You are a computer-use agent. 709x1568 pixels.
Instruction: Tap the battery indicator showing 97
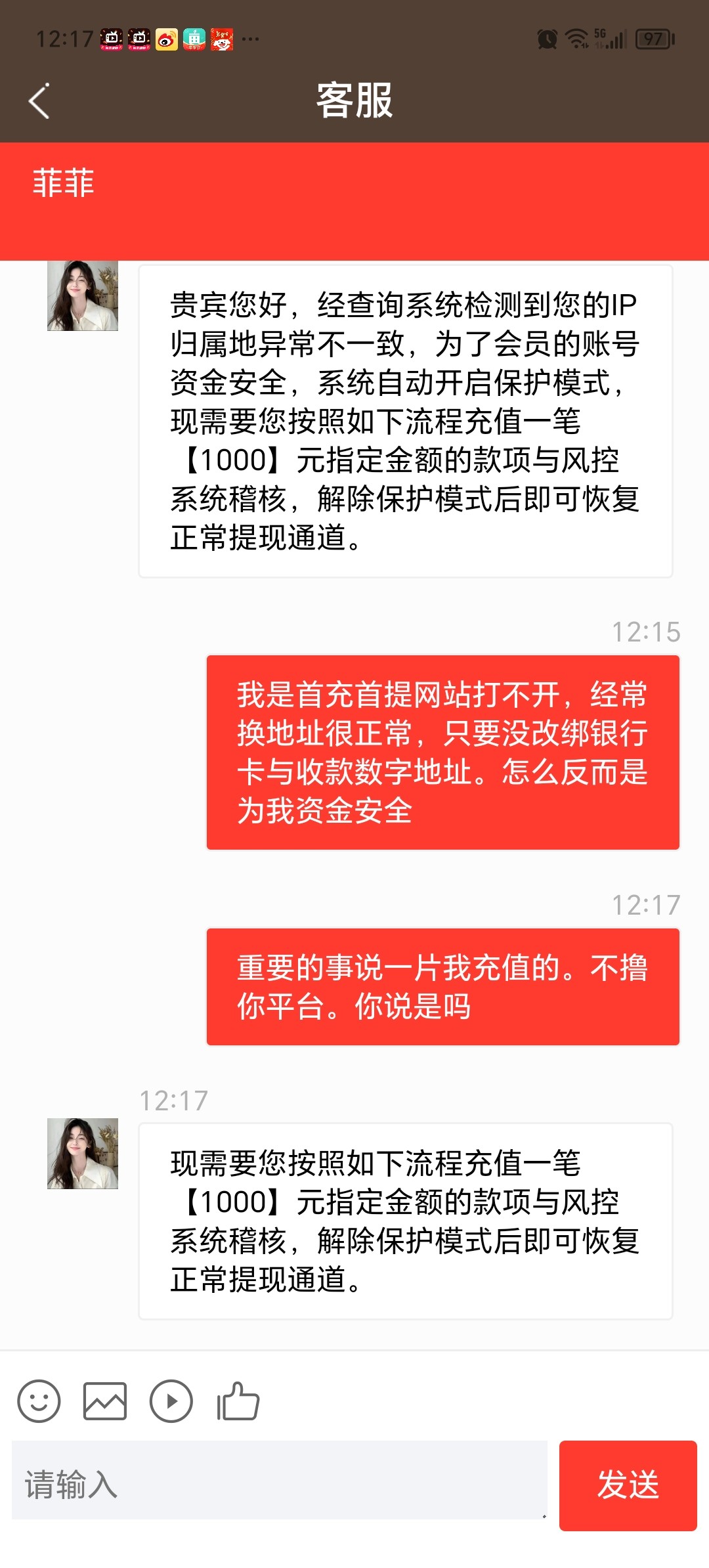652,41
